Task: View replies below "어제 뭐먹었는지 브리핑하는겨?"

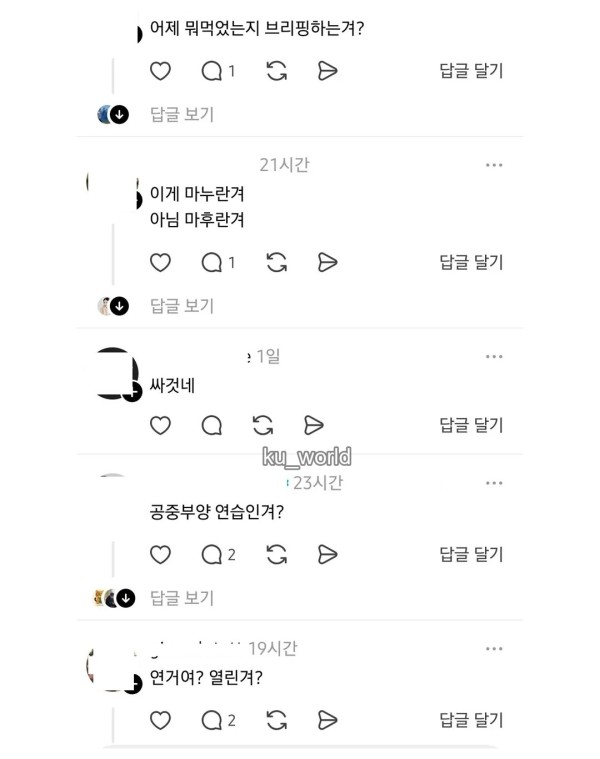Action: click(182, 114)
